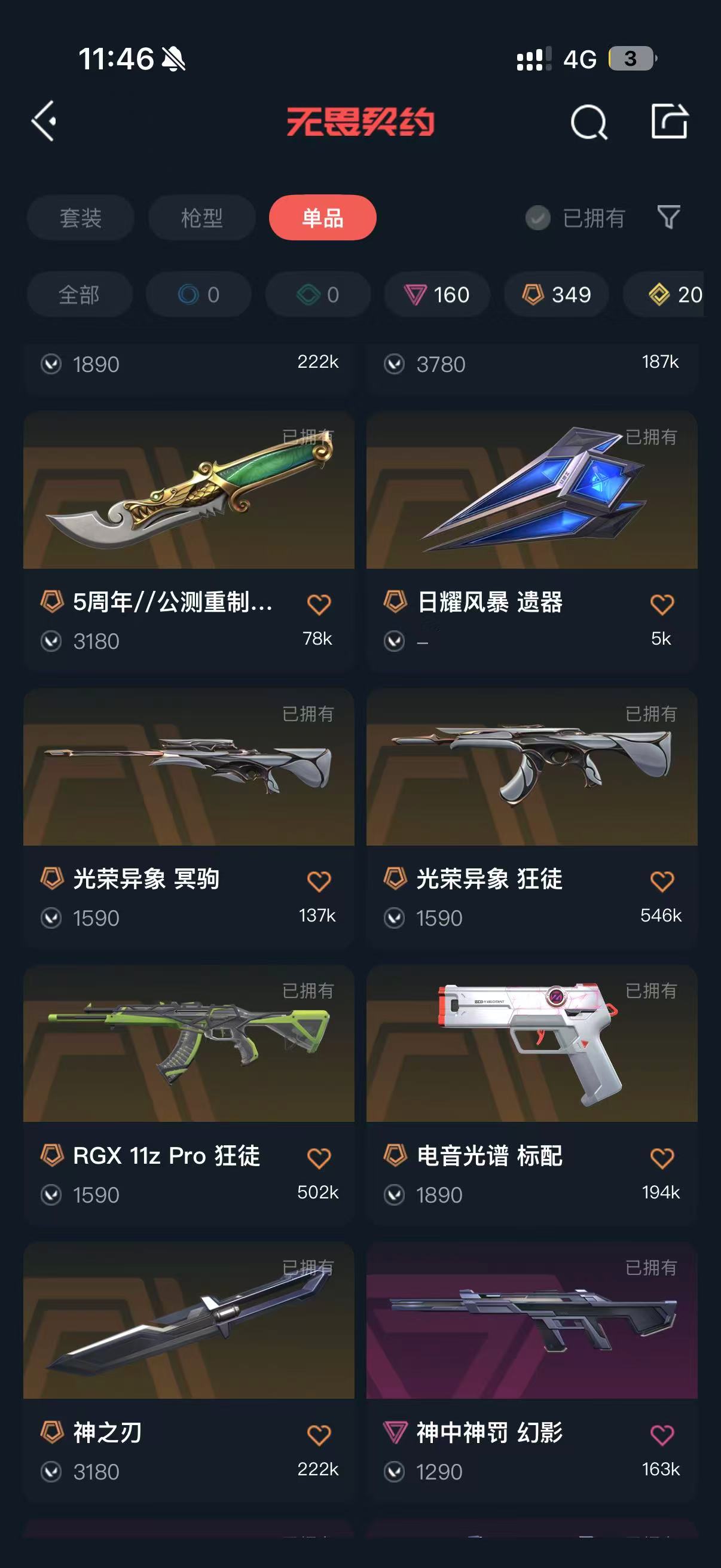
Task: Filter by the orange 349 chip
Action: (556, 295)
